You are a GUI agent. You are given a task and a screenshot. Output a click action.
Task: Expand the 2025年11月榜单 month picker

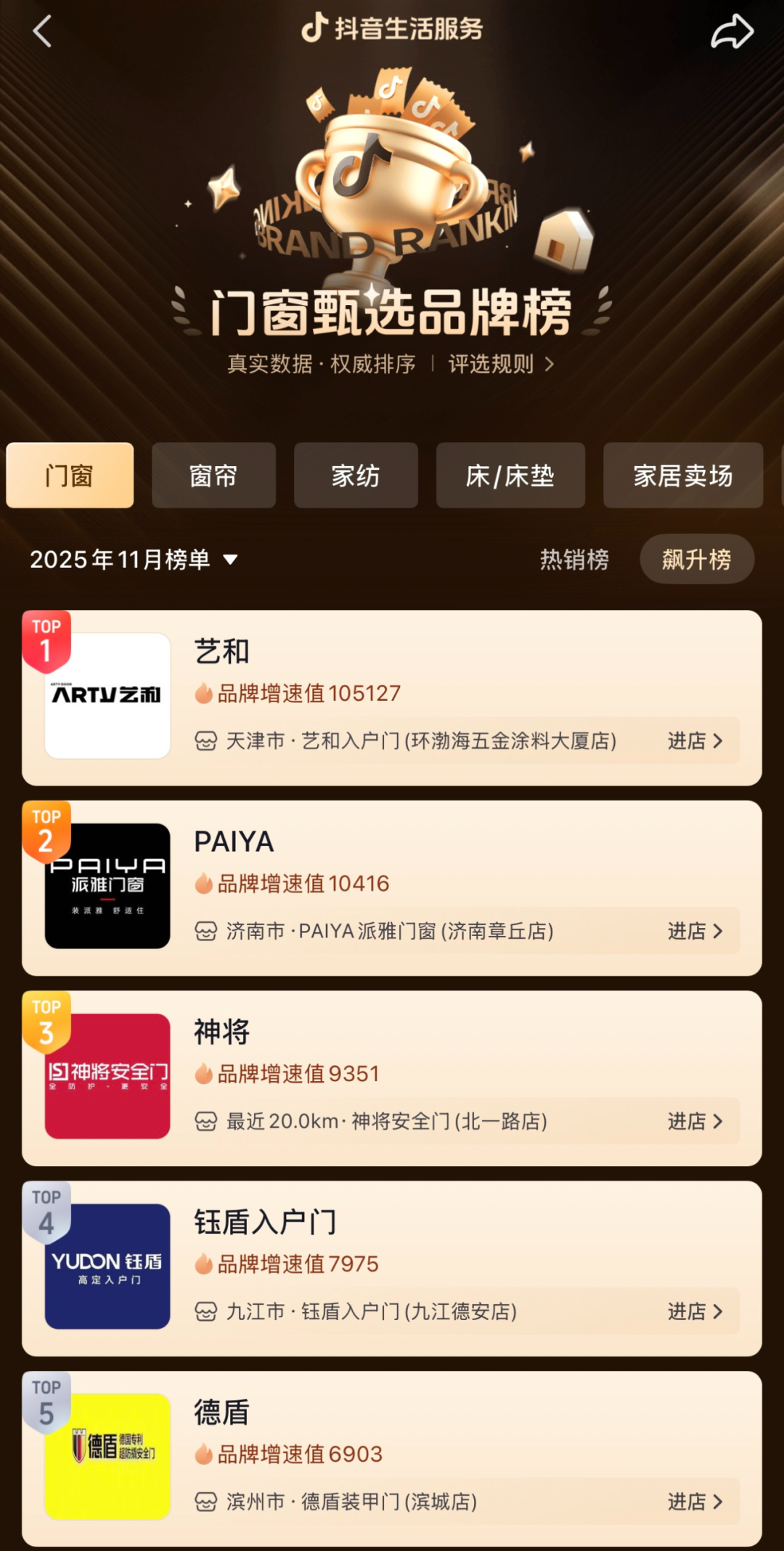tap(134, 559)
